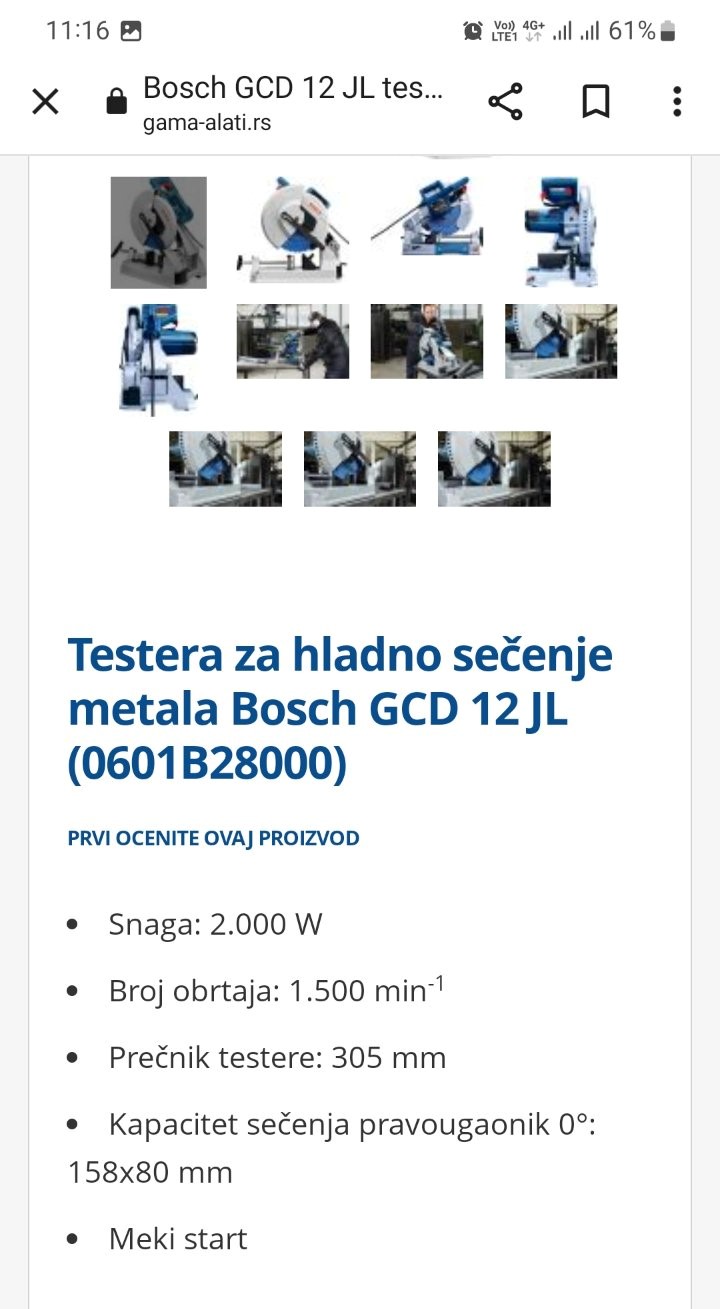Viewport: 720px width, 1309px height.
Task: Tap the 'Prvi ocenite ovaj proizvod' link
Action: pos(213,838)
